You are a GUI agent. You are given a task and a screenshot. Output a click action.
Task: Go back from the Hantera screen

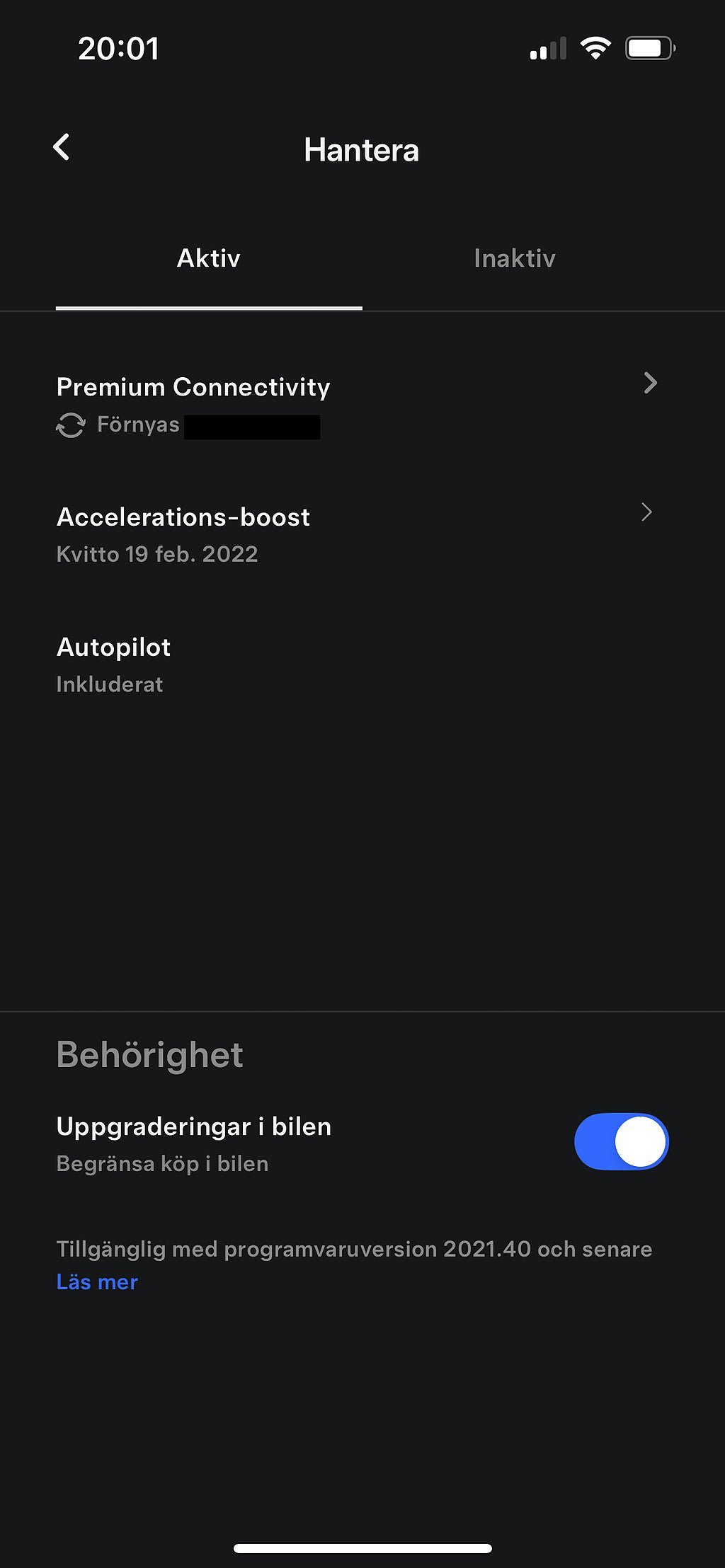tap(62, 148)
